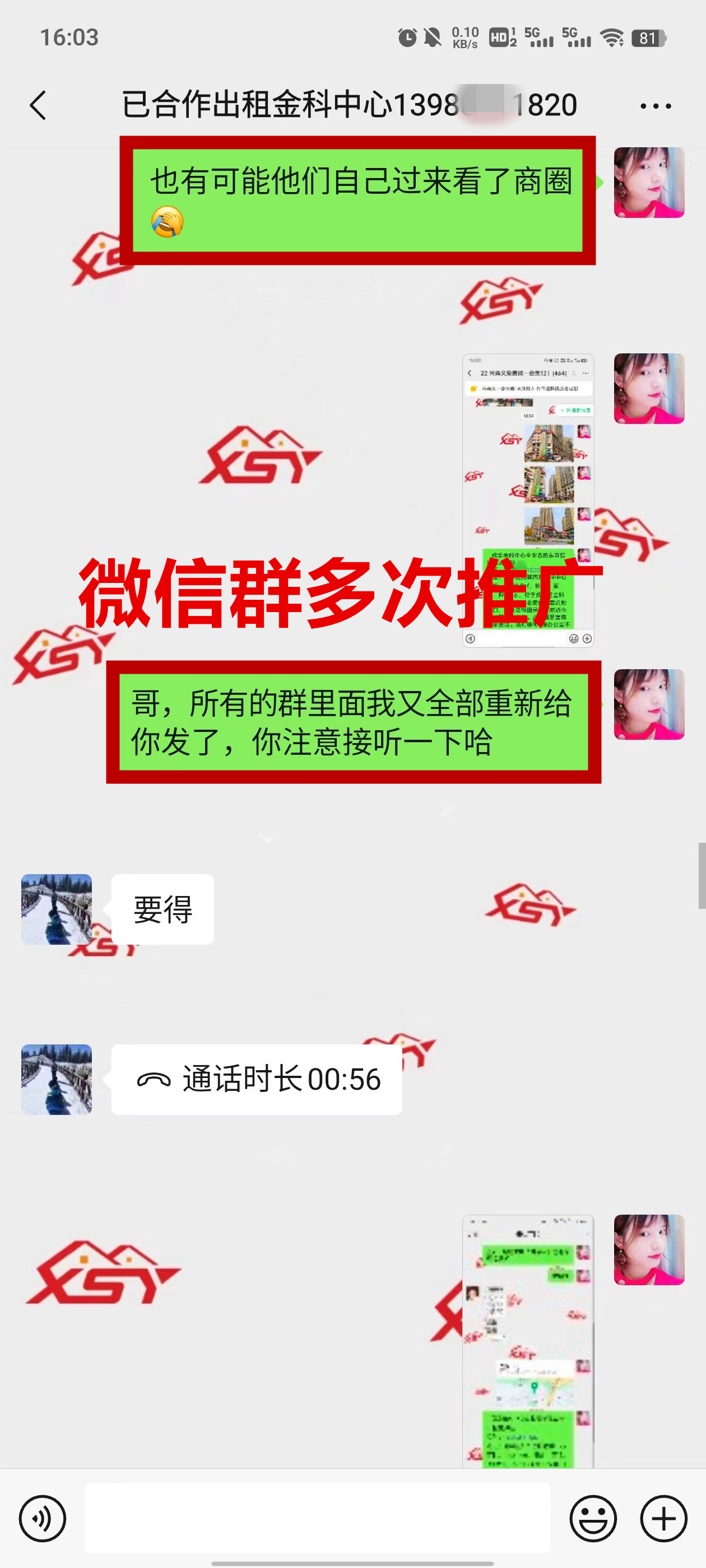View the screenshot image containing a map
706x1568 pixels.
[x=527, y=1340]
